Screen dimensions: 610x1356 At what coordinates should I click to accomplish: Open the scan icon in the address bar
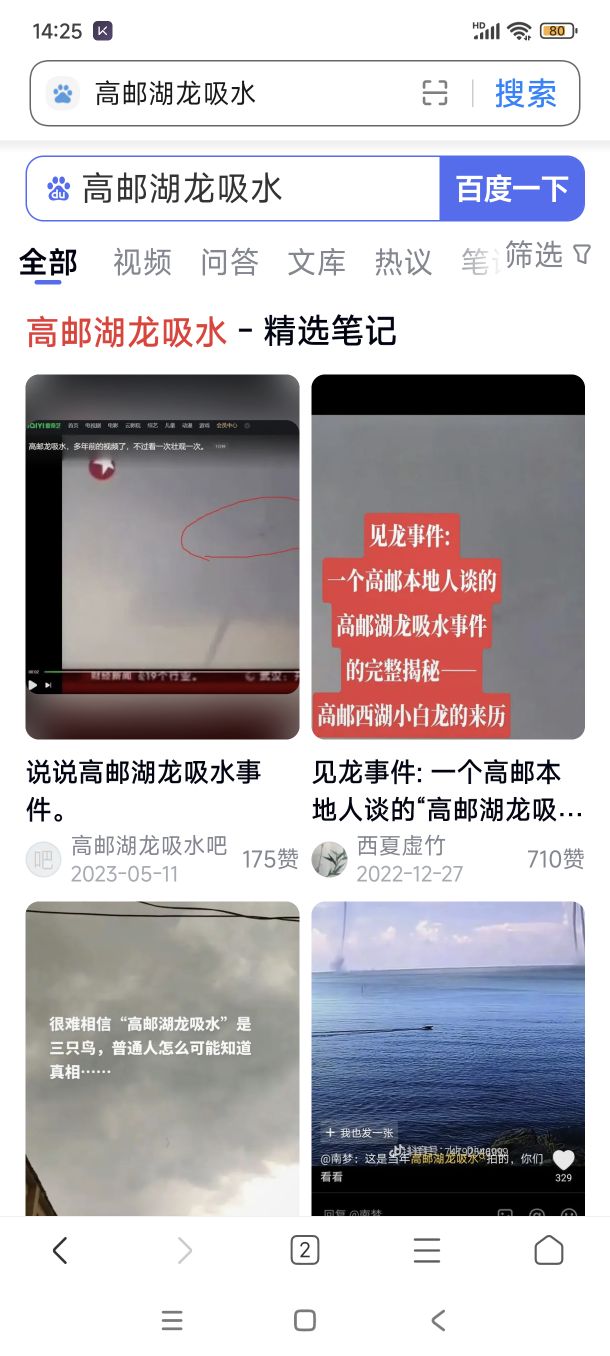(435, 94)
